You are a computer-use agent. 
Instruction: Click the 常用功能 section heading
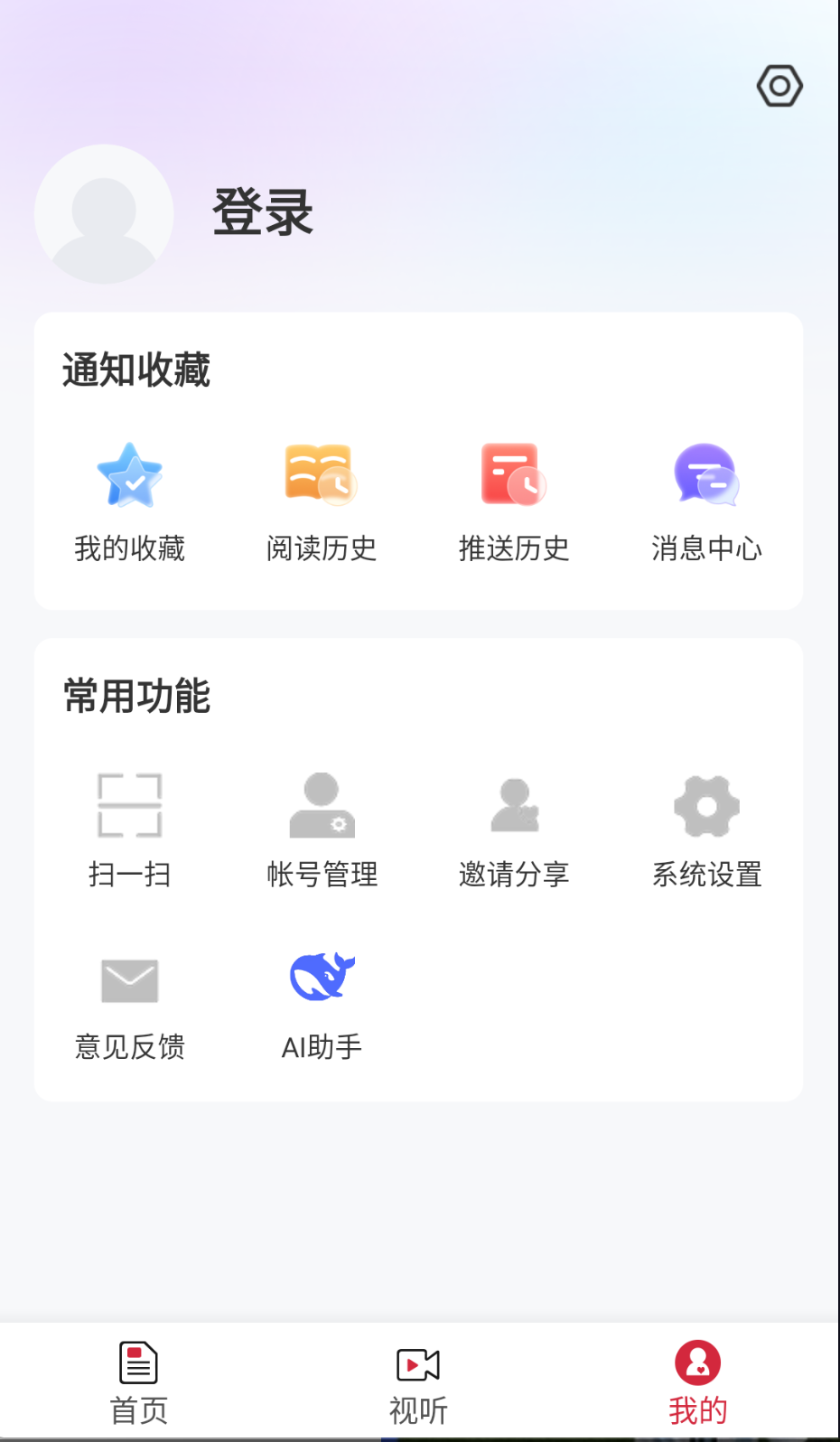(135, 697)
